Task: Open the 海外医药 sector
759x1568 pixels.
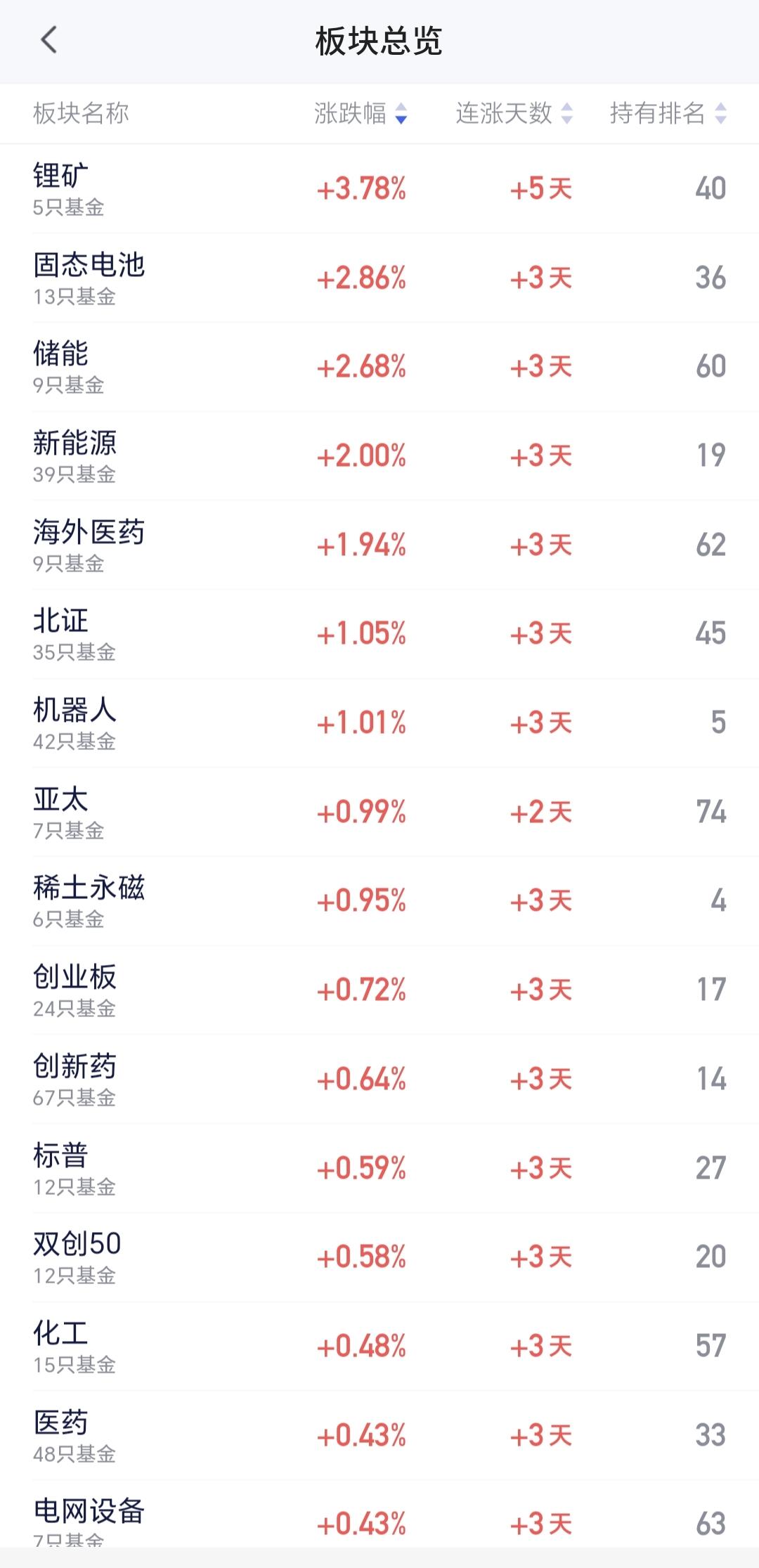Action: coord(379,545)
